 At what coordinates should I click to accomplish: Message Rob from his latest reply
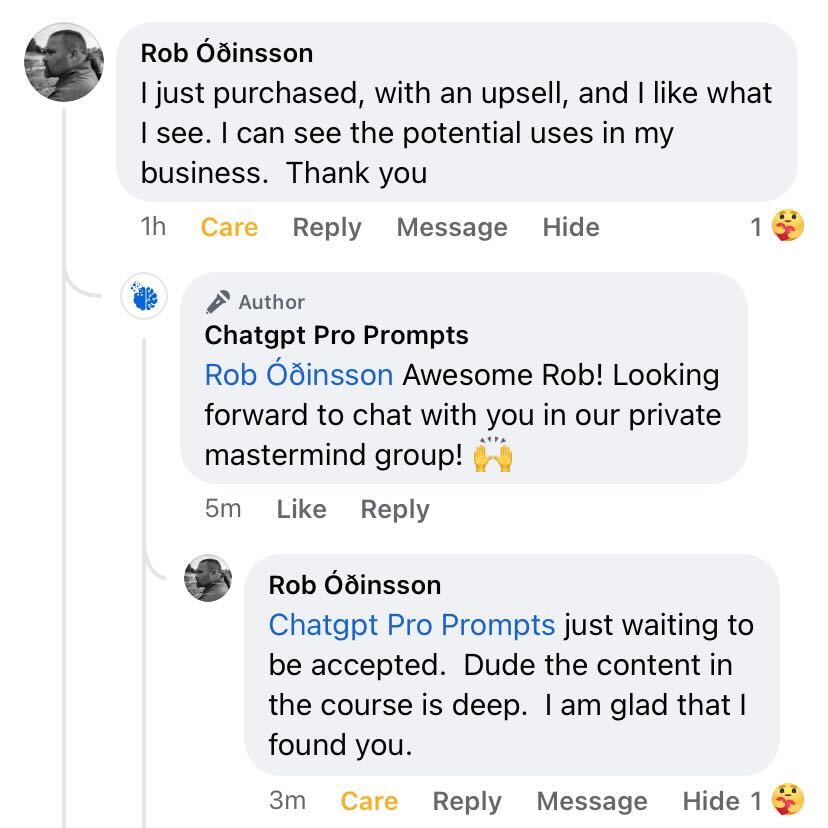click(591, 801)
